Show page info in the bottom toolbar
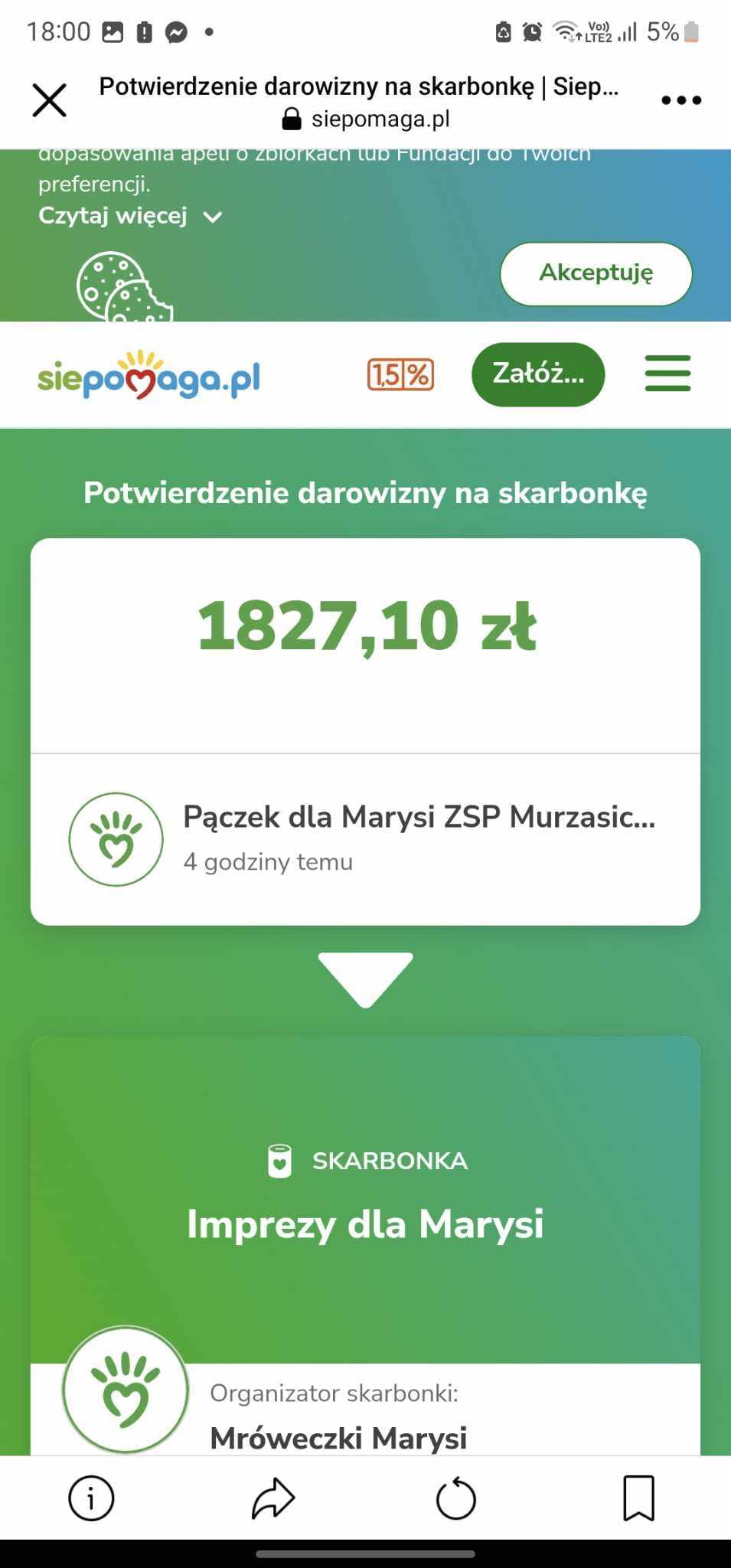731x1568 pixels. coord(91,1498)
